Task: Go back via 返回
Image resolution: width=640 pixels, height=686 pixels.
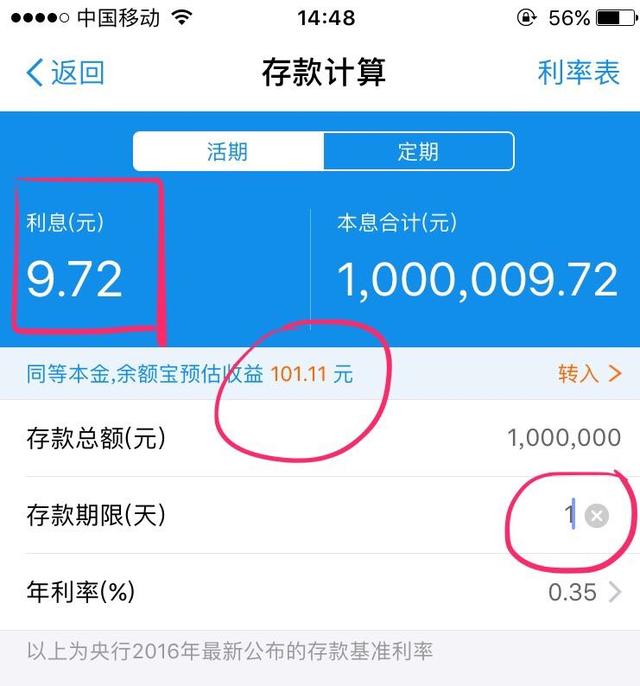Action: [x=65, y=73]
